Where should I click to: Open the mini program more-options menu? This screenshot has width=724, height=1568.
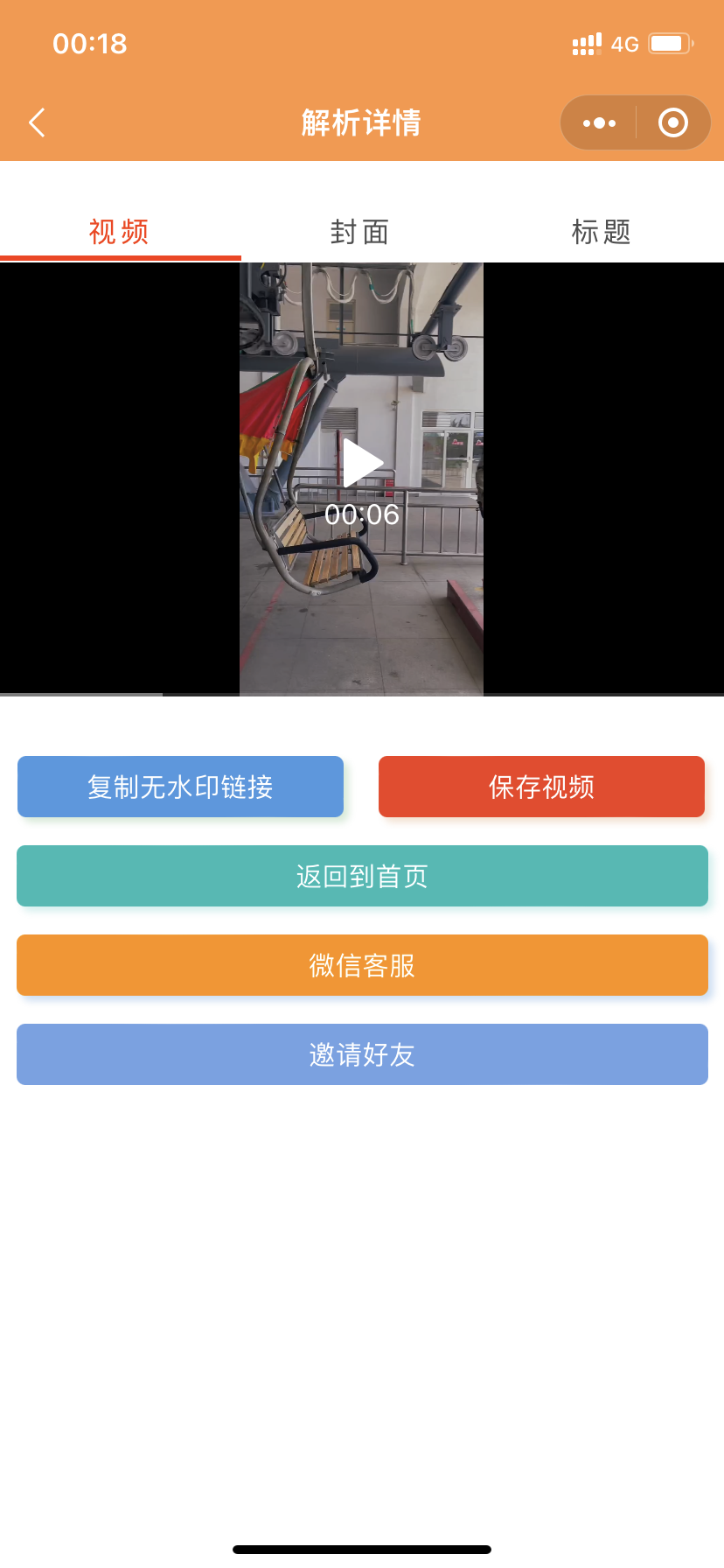(599, 122)
